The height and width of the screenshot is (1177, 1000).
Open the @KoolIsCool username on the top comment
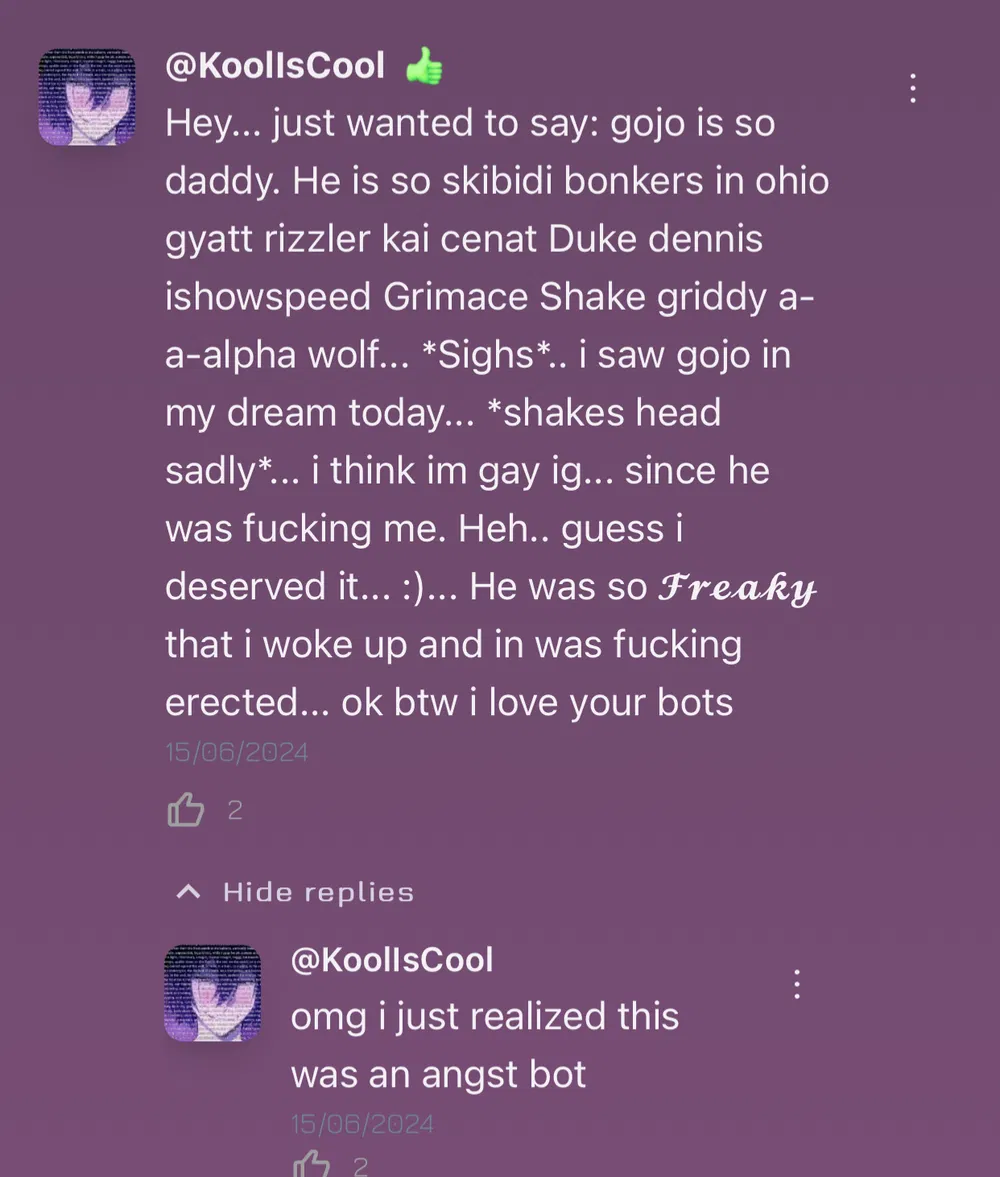tap(275, 66)
